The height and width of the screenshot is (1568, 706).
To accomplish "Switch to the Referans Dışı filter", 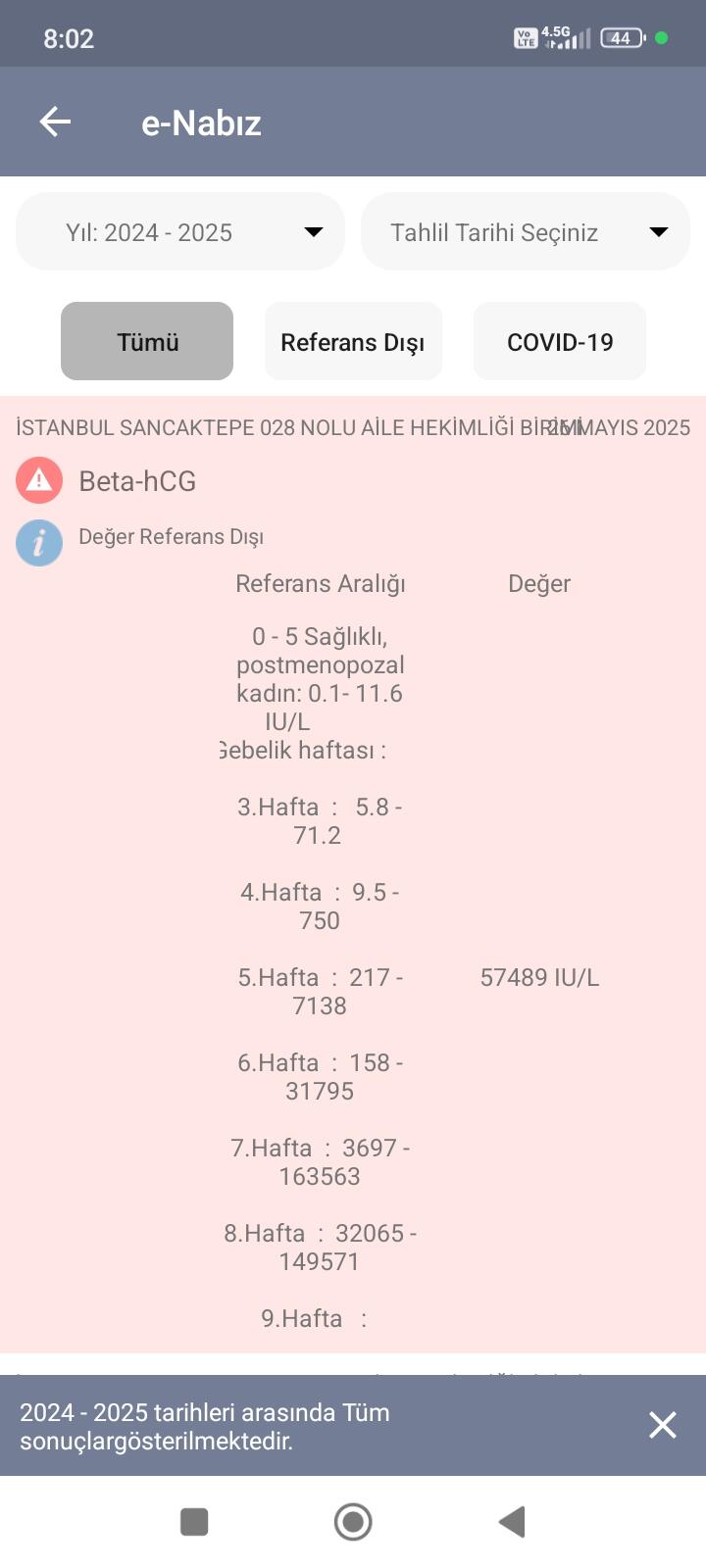I will pos(353,341).
